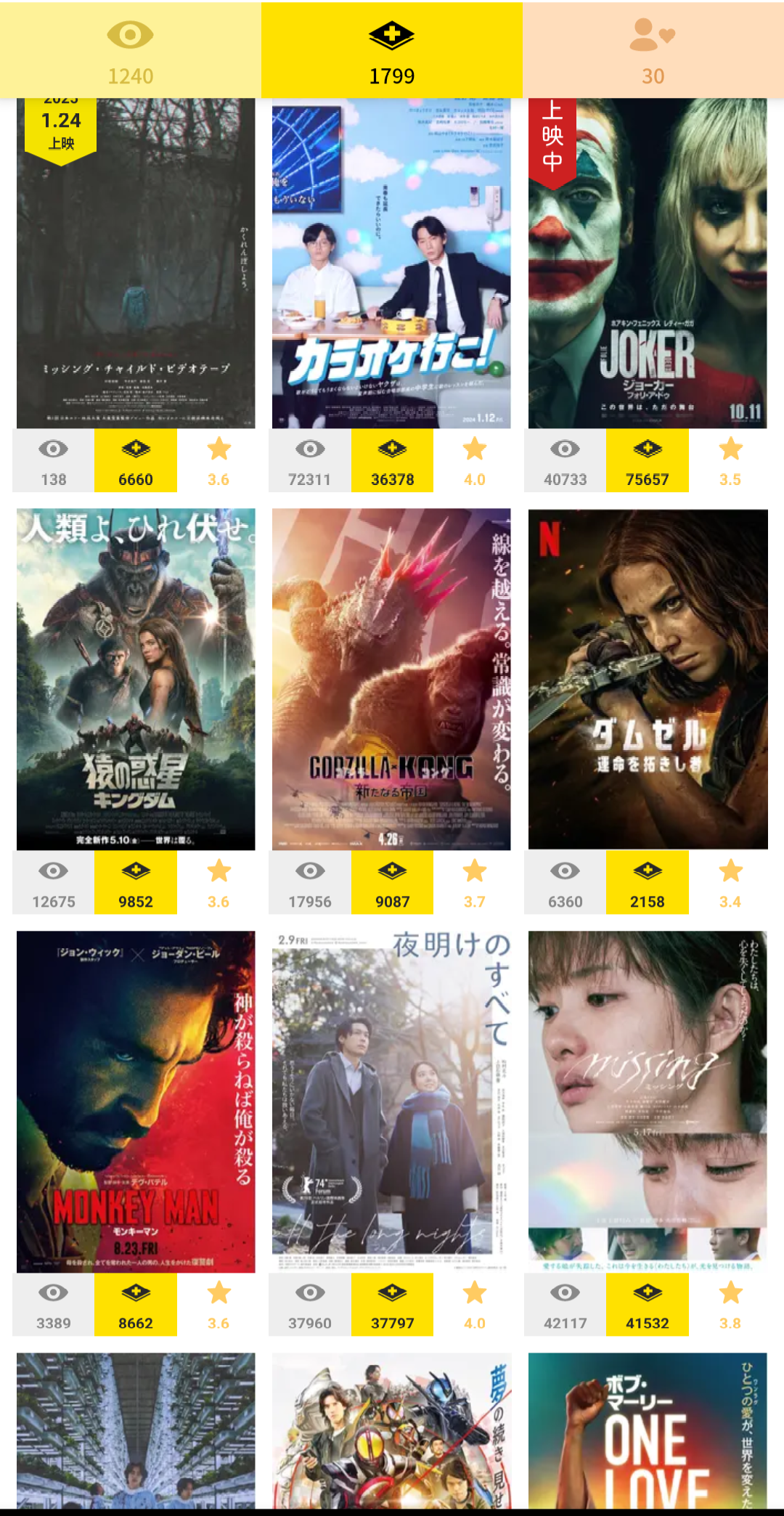This screenshot has height=1516, width=784.
Task: Open the Monkey Man movie poster
Action: pos(136,1101)
